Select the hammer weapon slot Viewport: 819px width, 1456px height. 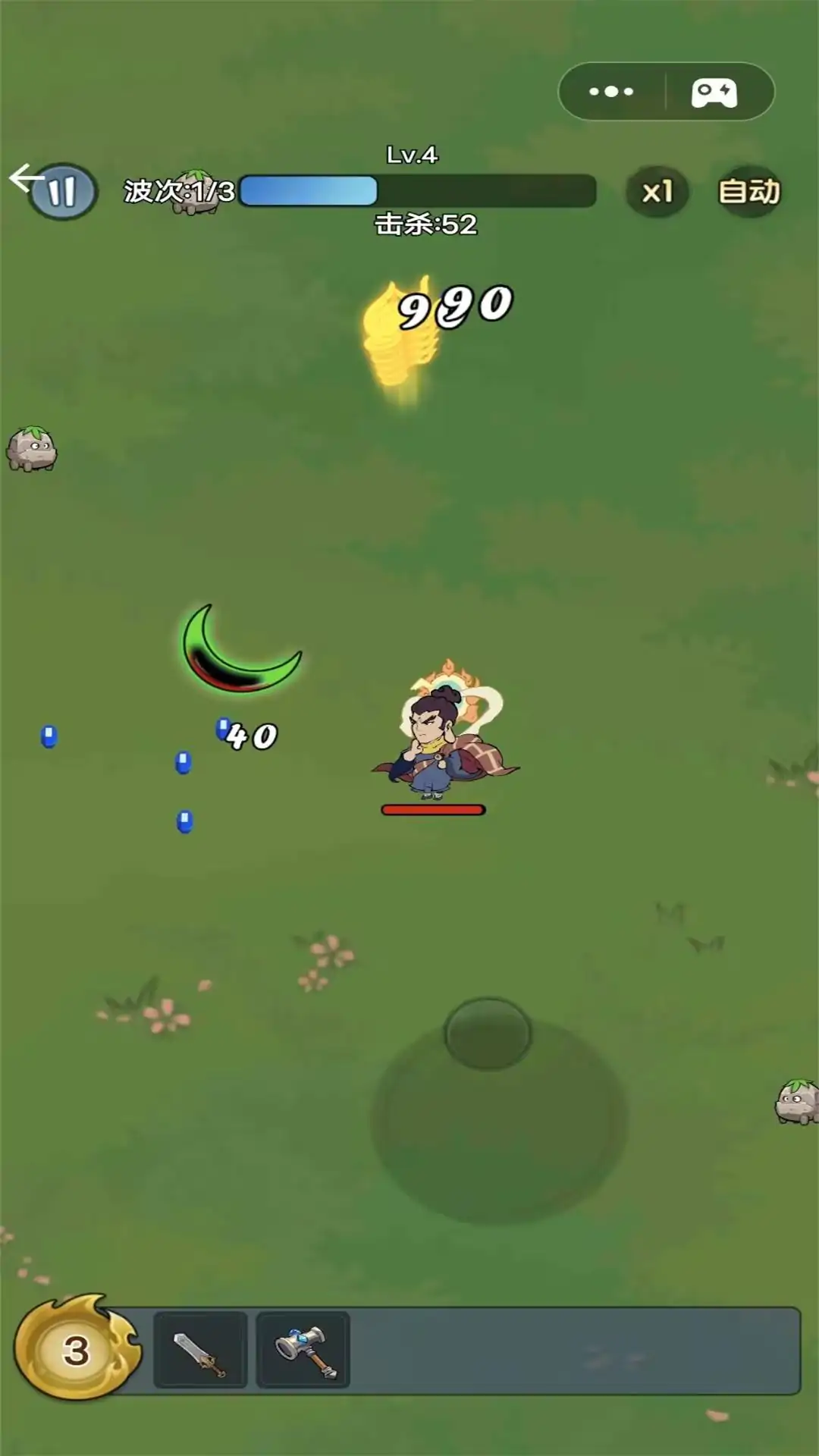303,1351
